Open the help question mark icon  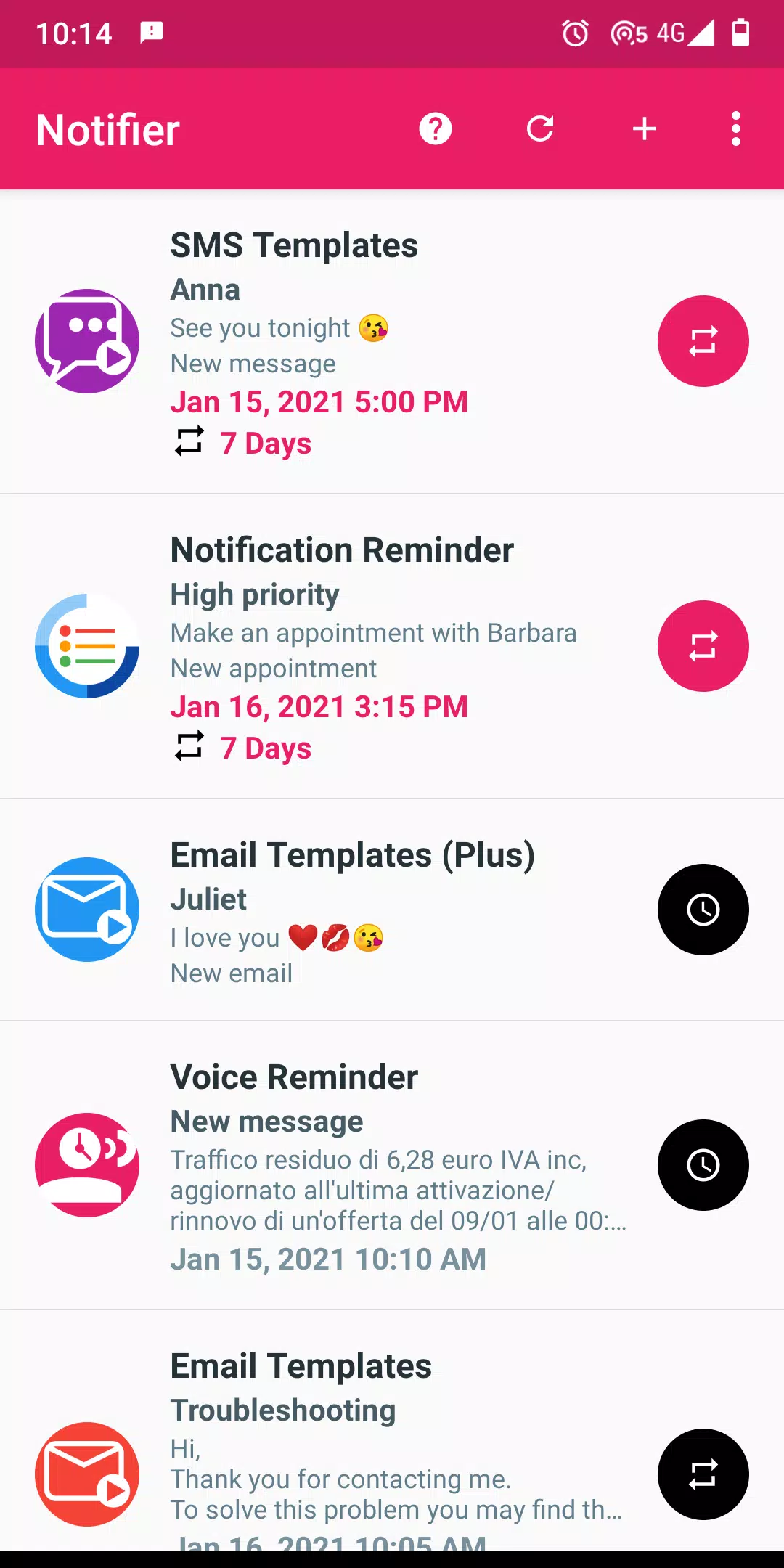coord(436,129)
